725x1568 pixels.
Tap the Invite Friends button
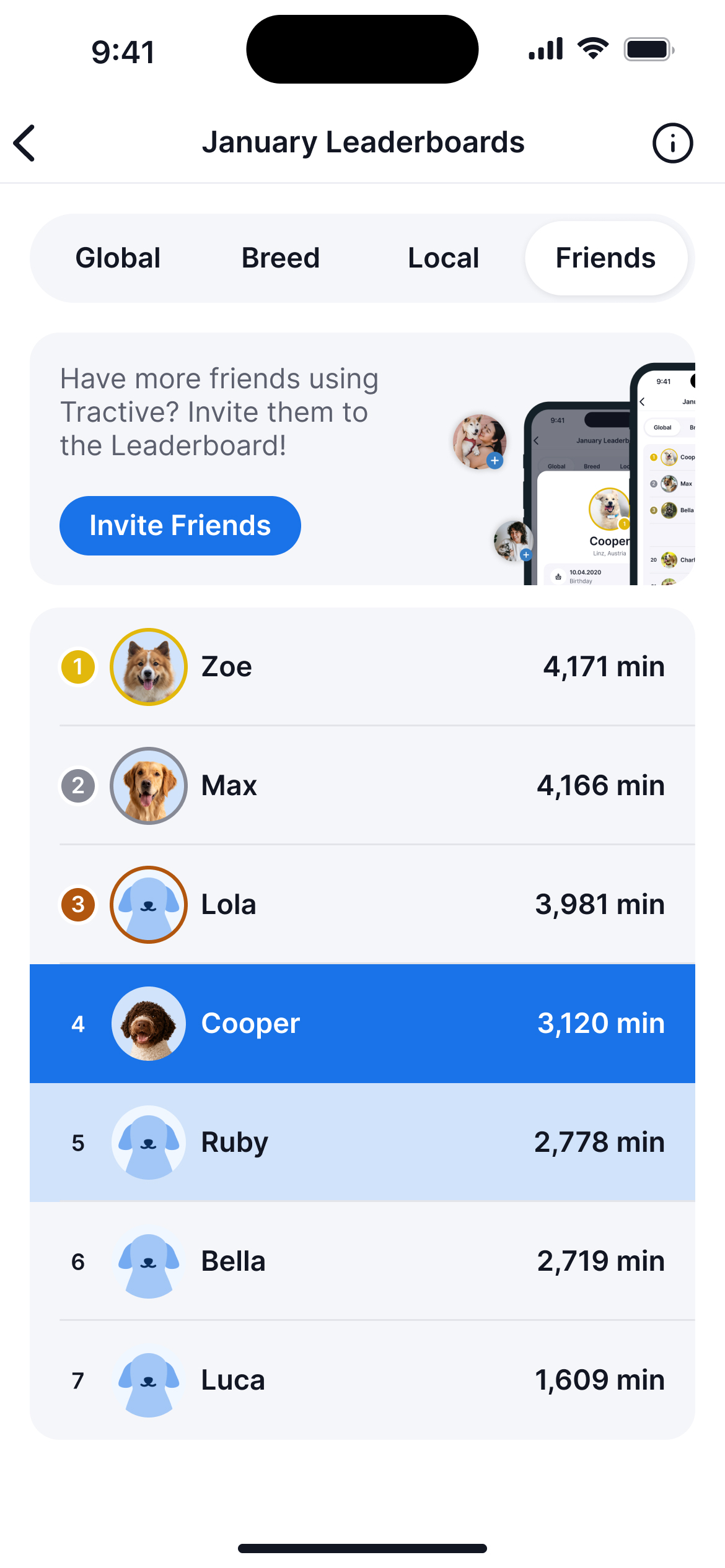click(x=180, y=525)
